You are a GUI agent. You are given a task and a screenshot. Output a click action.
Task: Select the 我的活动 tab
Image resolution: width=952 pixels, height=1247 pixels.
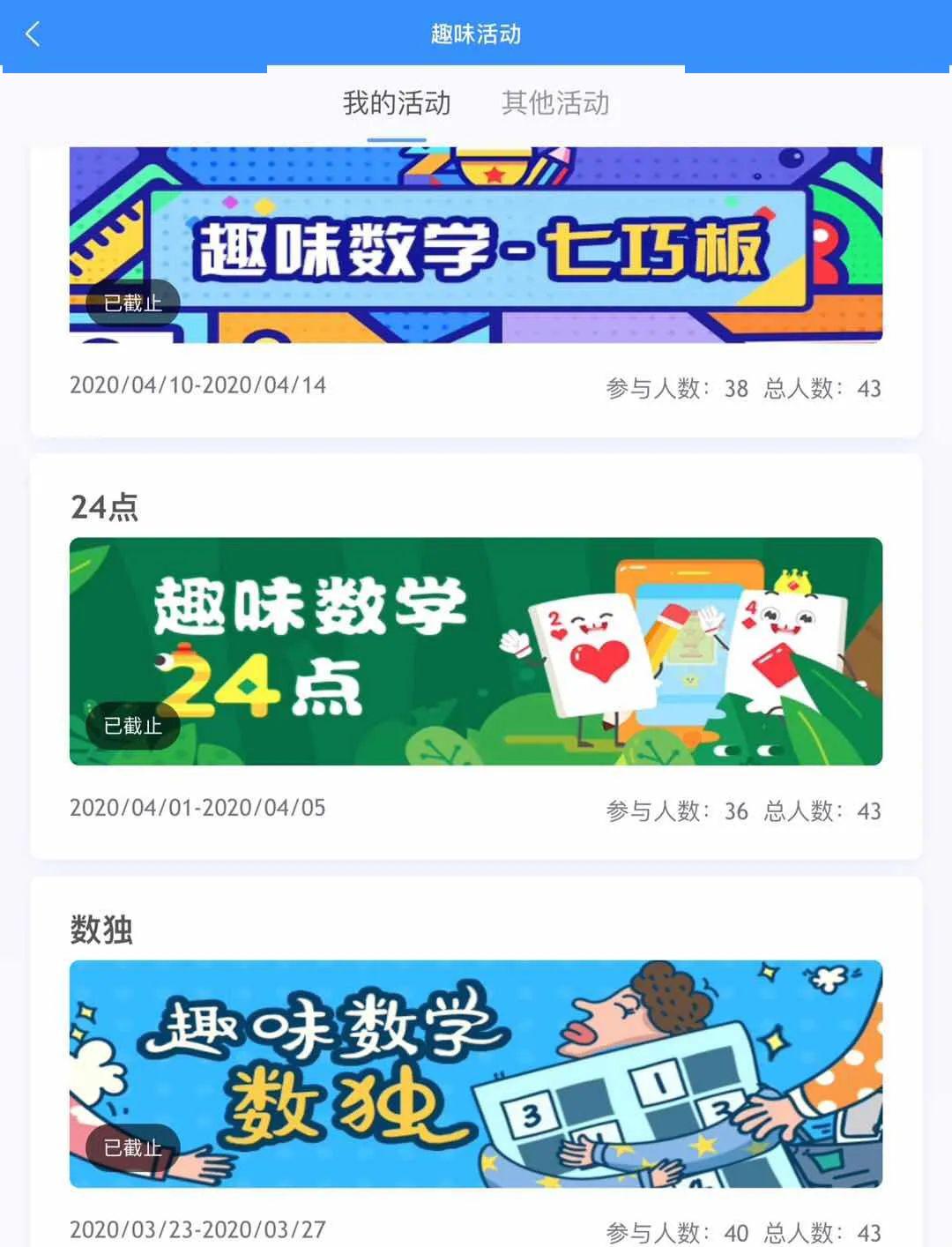click(x=398, y=103)
